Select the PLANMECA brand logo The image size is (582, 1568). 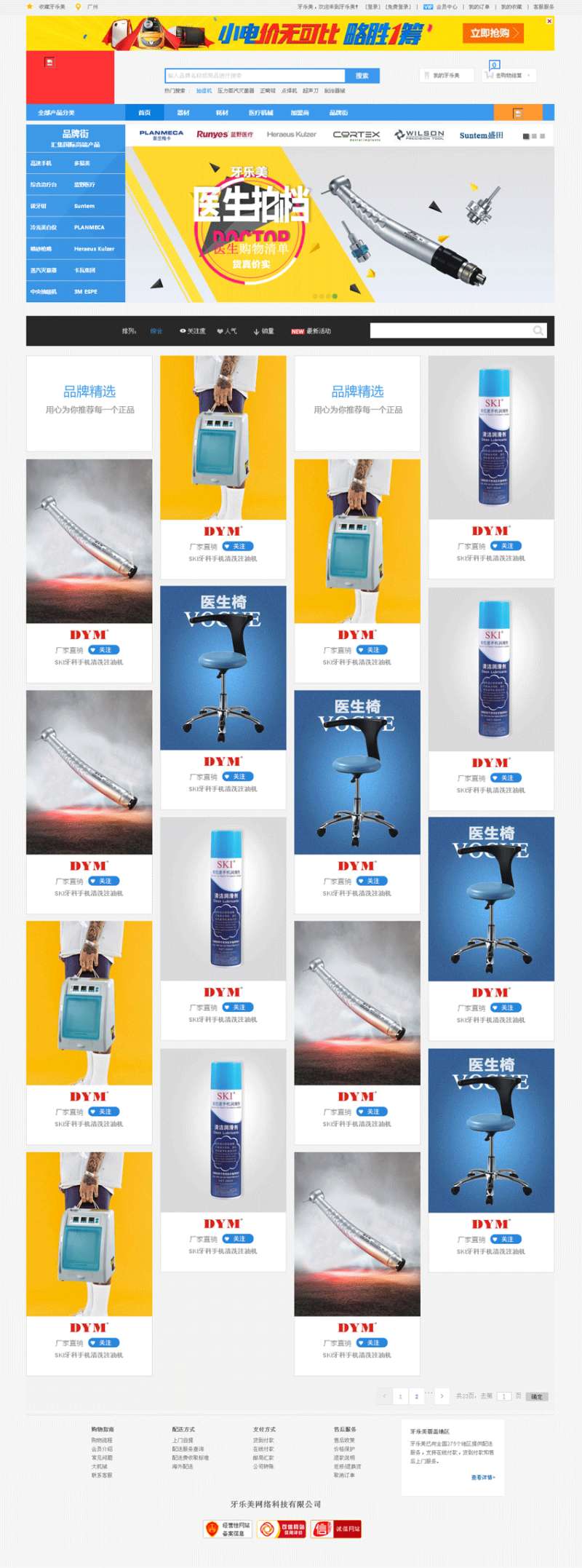161,135
